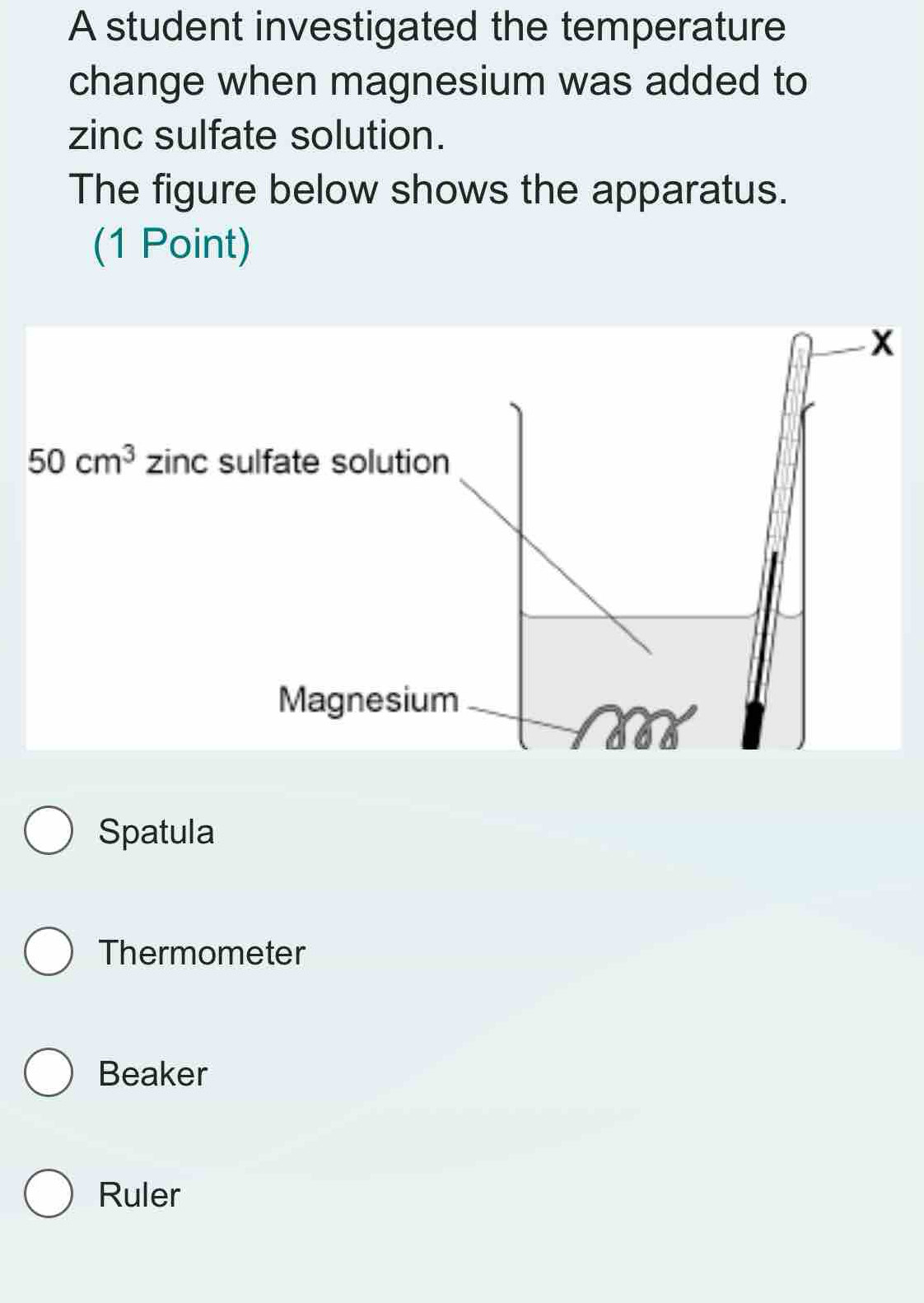This screenshot has height=1303, width=924.
Task: Choose Thermometer as the answer
Action: tap(49, 952)
